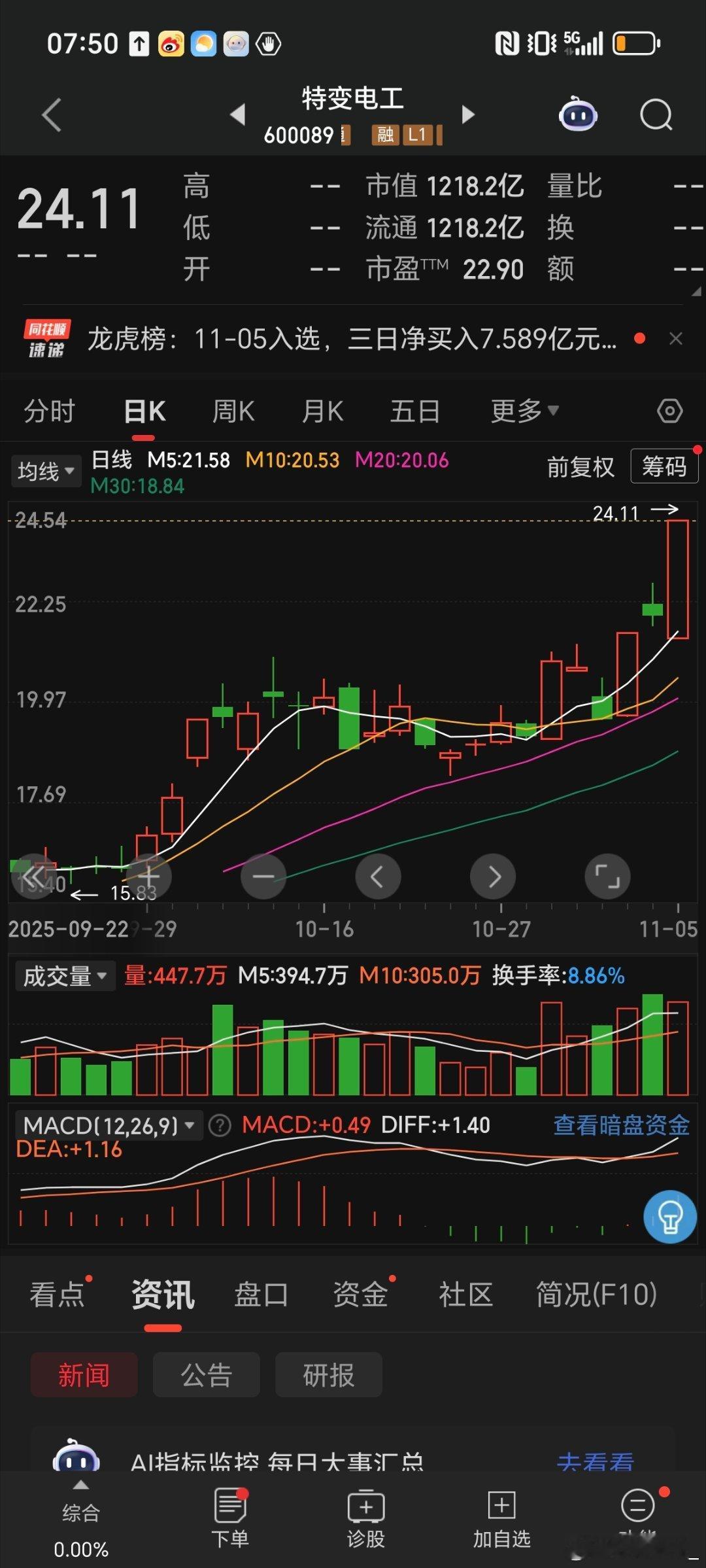Open the search magnifier icon
The width and height of the screenshot is (706, 1568).
click(x=656, y=115)
